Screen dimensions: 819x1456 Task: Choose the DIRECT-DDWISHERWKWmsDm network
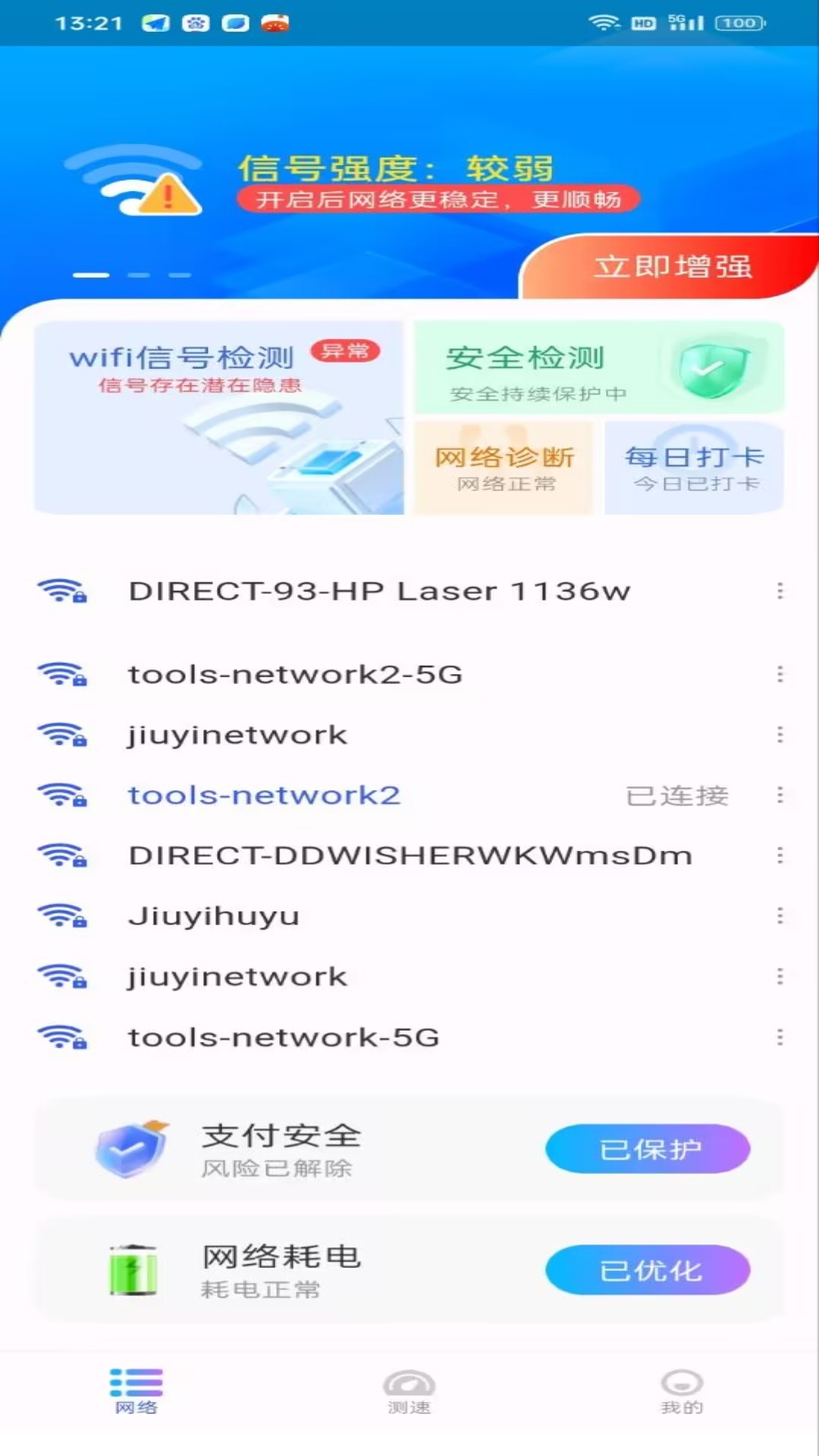pos(409,856)
